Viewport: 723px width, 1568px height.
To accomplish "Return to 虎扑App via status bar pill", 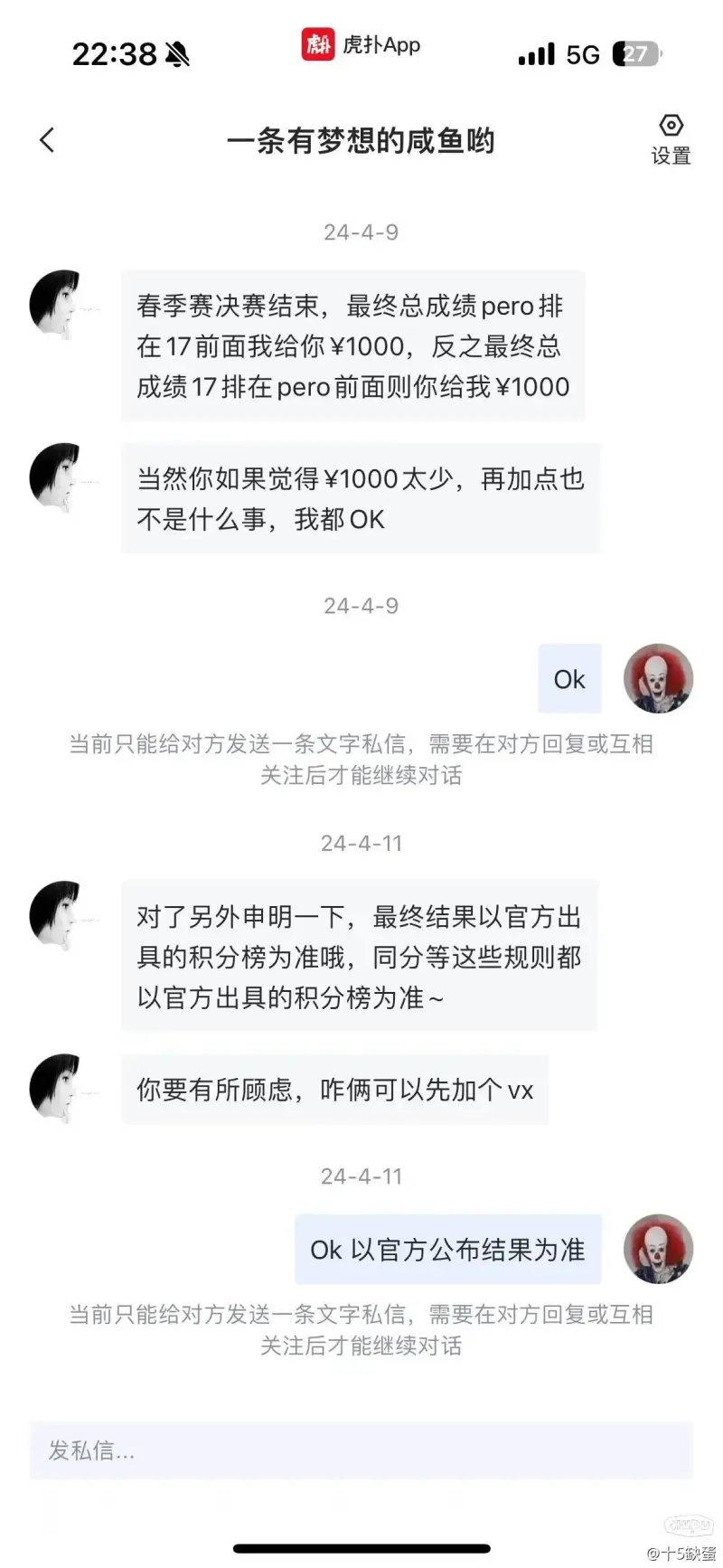I will [x=361, y=44].
